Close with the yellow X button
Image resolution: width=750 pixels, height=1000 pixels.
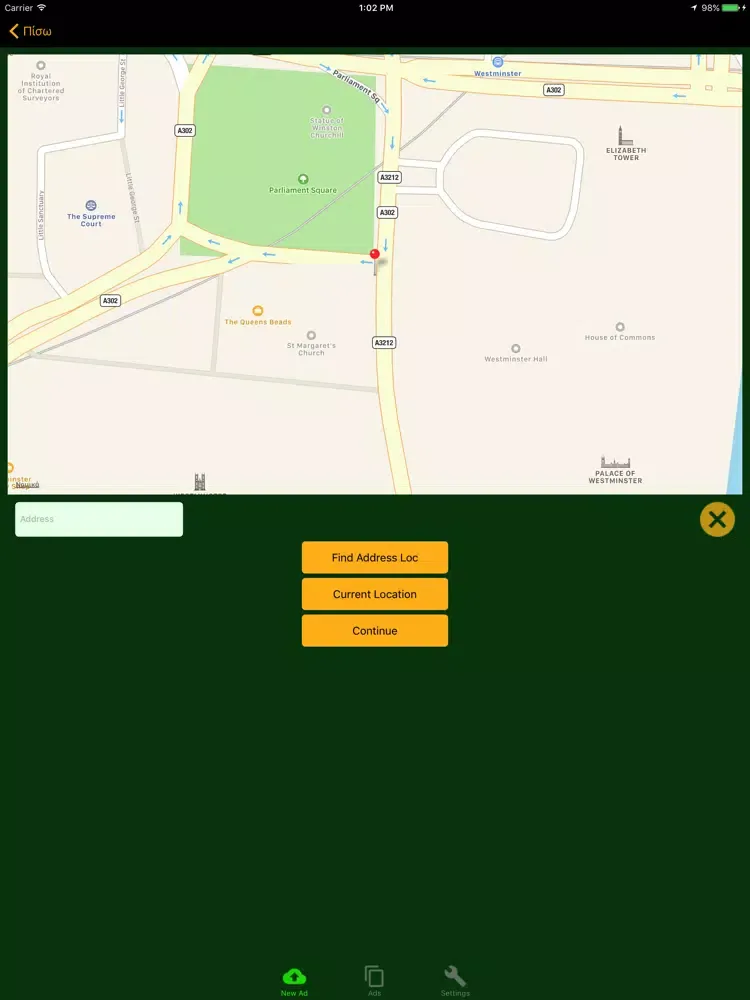coord(716,519)
